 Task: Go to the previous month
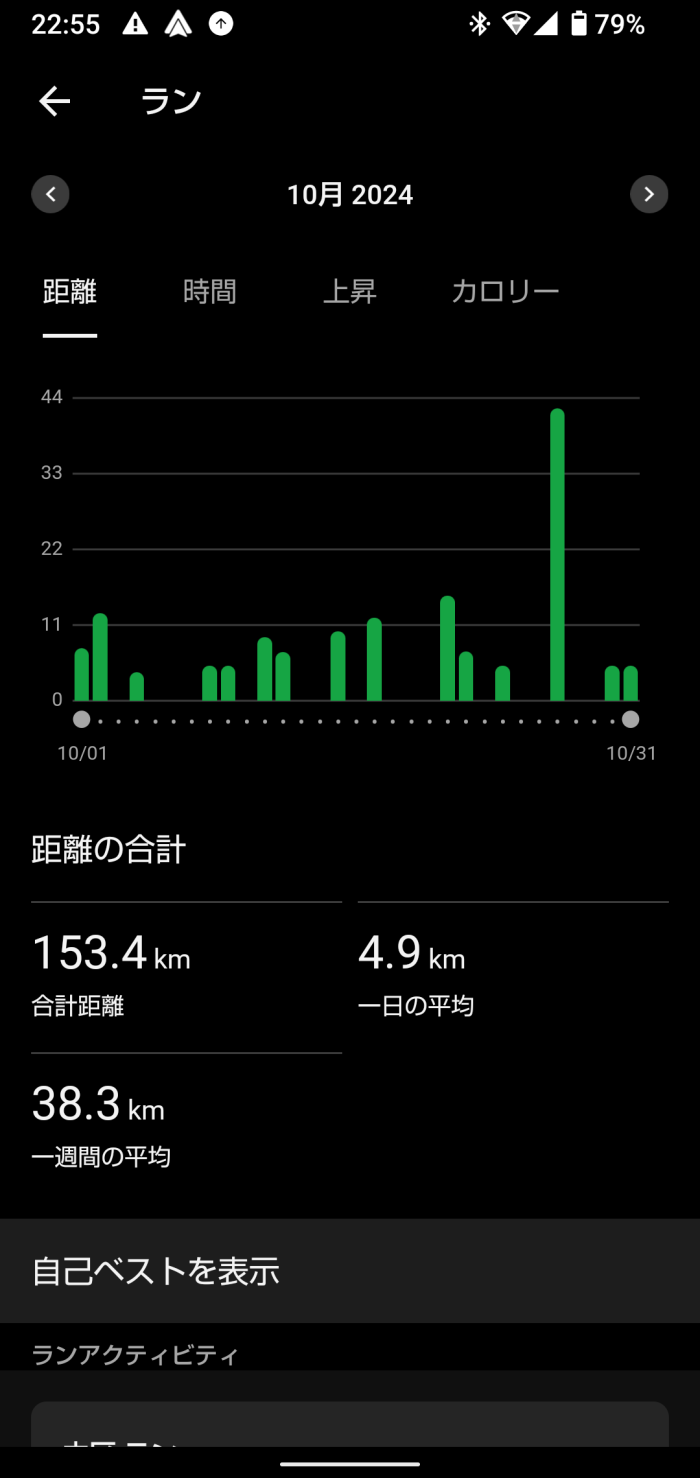pos(50,194)
